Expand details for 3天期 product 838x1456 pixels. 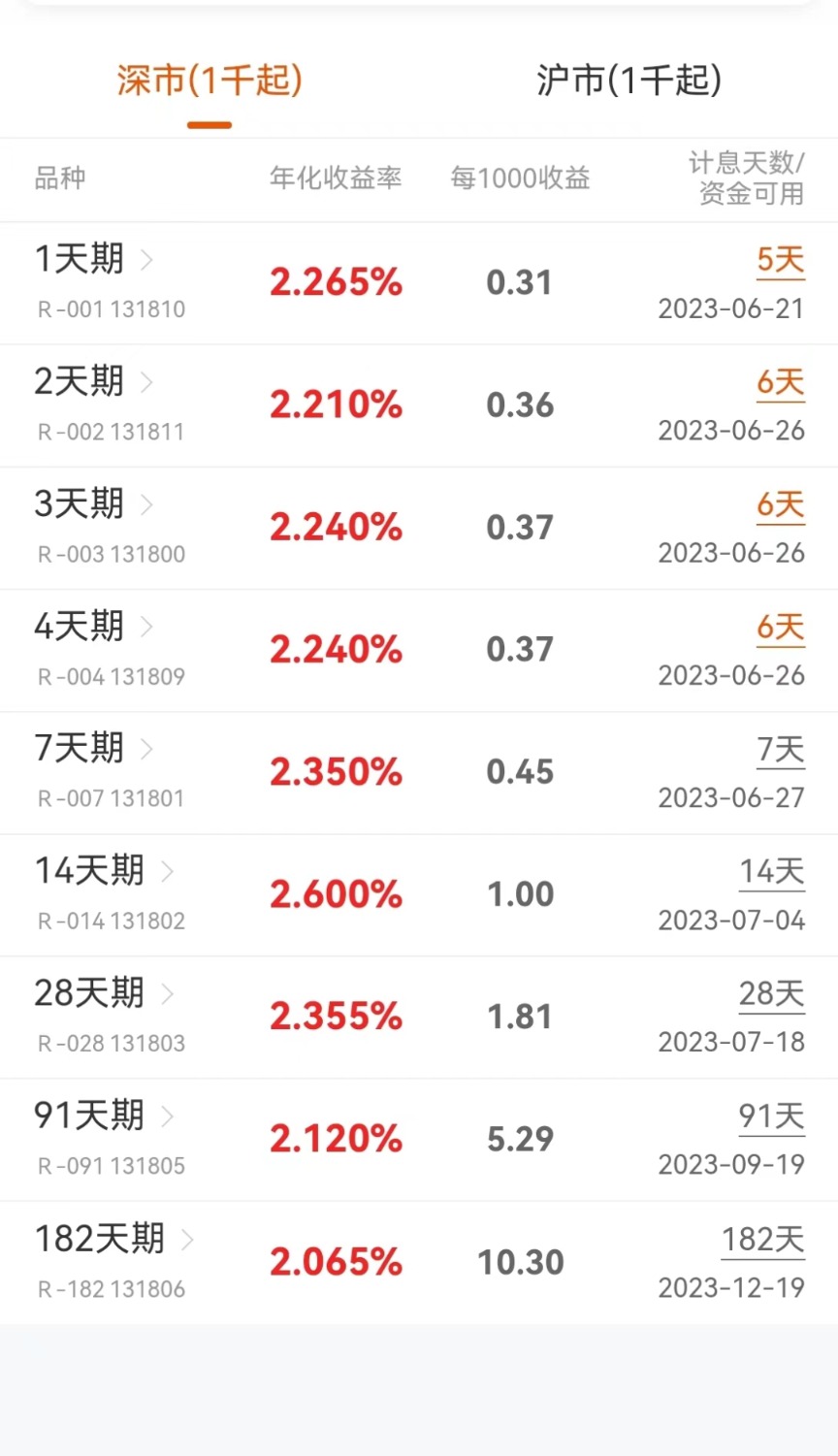146,504
